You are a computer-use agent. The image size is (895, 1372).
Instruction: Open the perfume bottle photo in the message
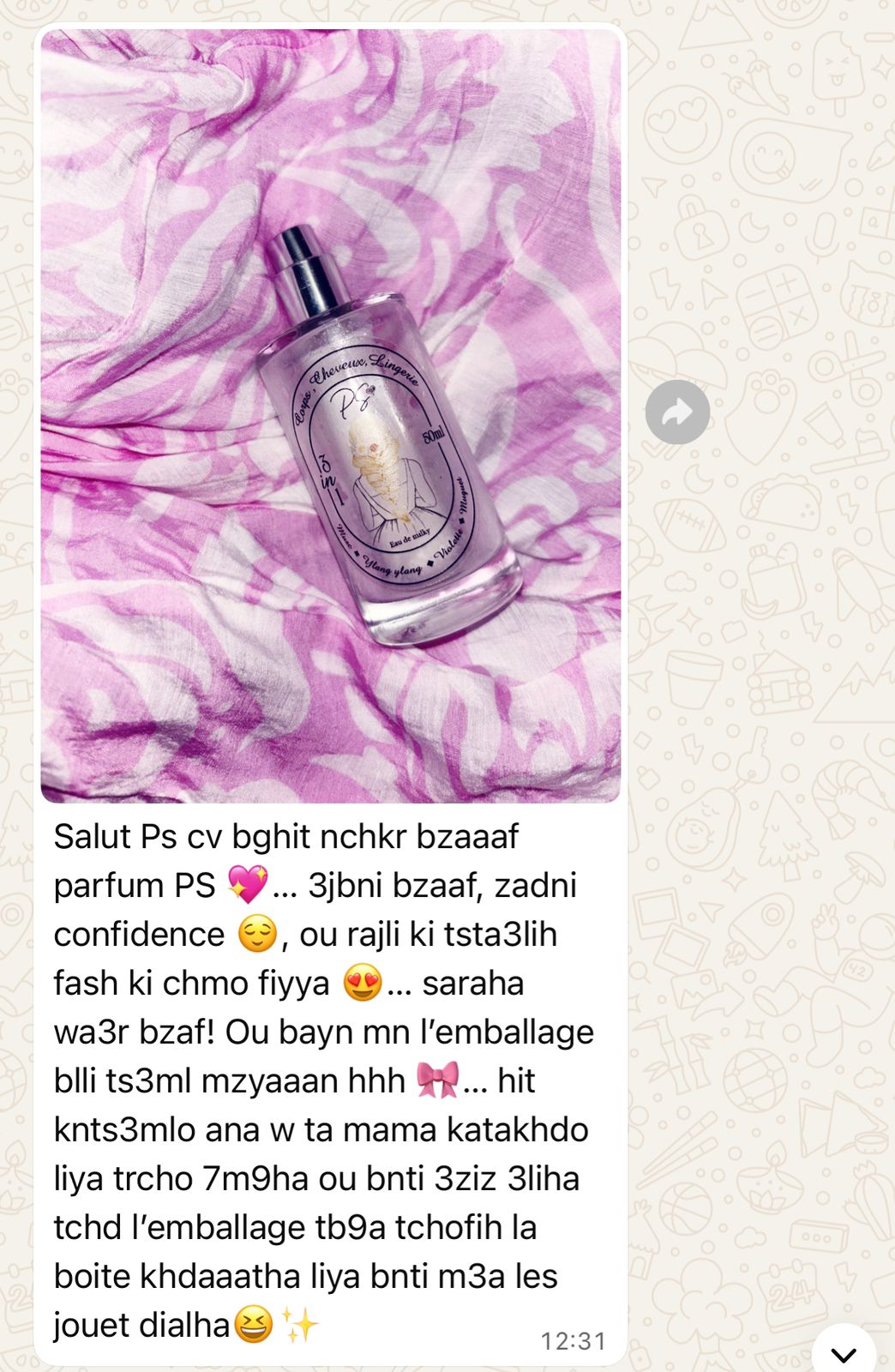click(x=331, y=416)
